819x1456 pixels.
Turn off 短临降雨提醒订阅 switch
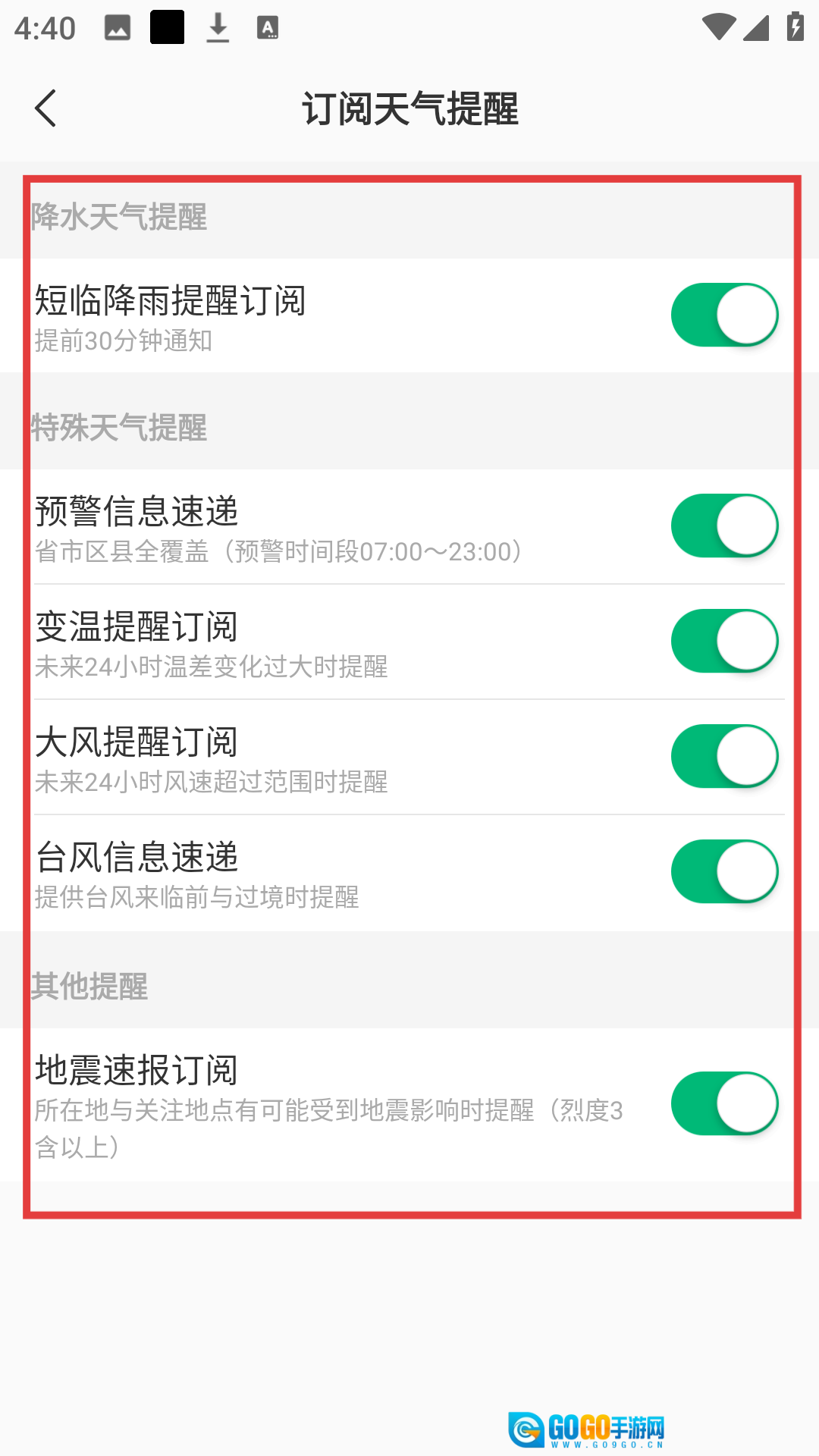point(724,315)
